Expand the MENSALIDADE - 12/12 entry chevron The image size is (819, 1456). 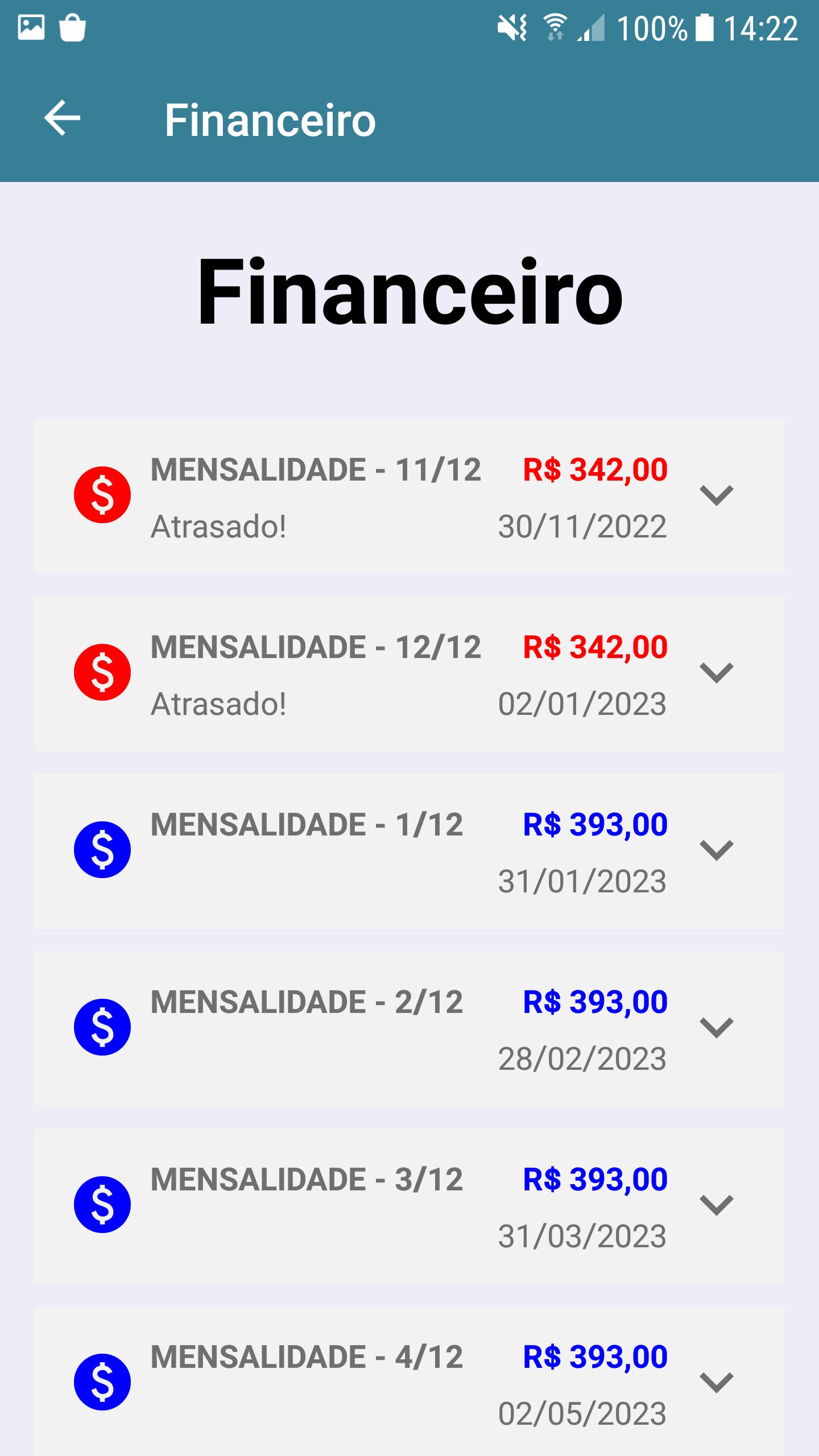click(717, 673)
